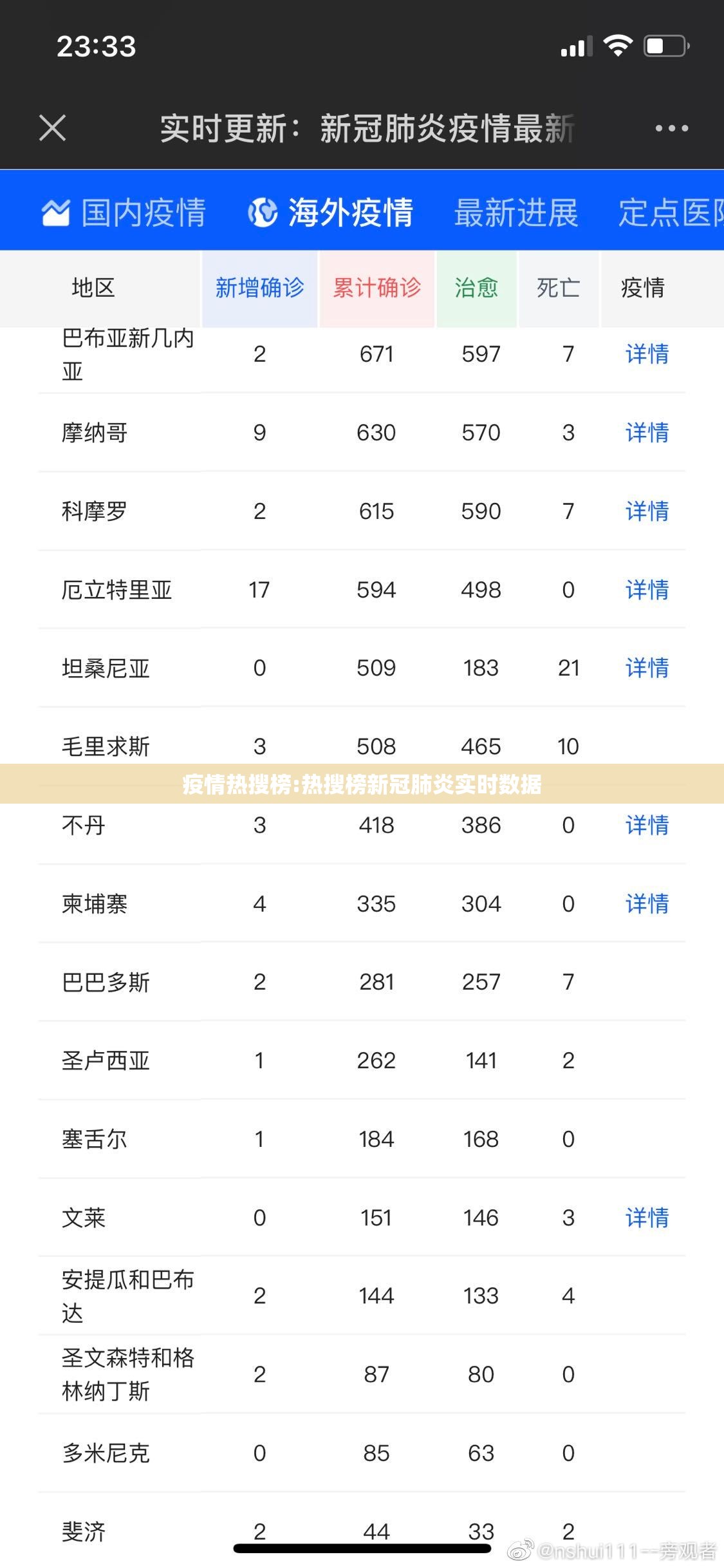Switch to the 国内疫情 tab
724x1568 pixels.
point(124,213)
